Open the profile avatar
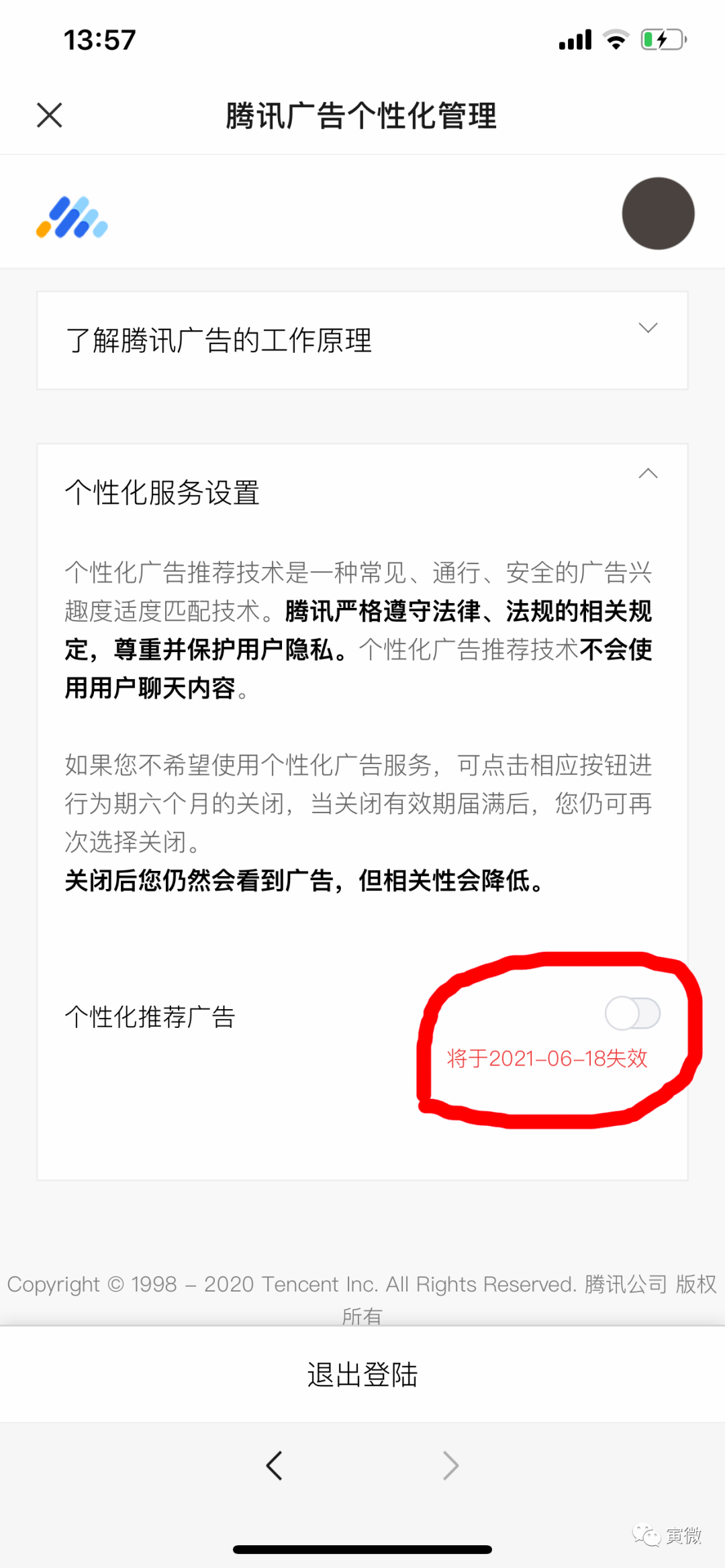 click(658, 213)
